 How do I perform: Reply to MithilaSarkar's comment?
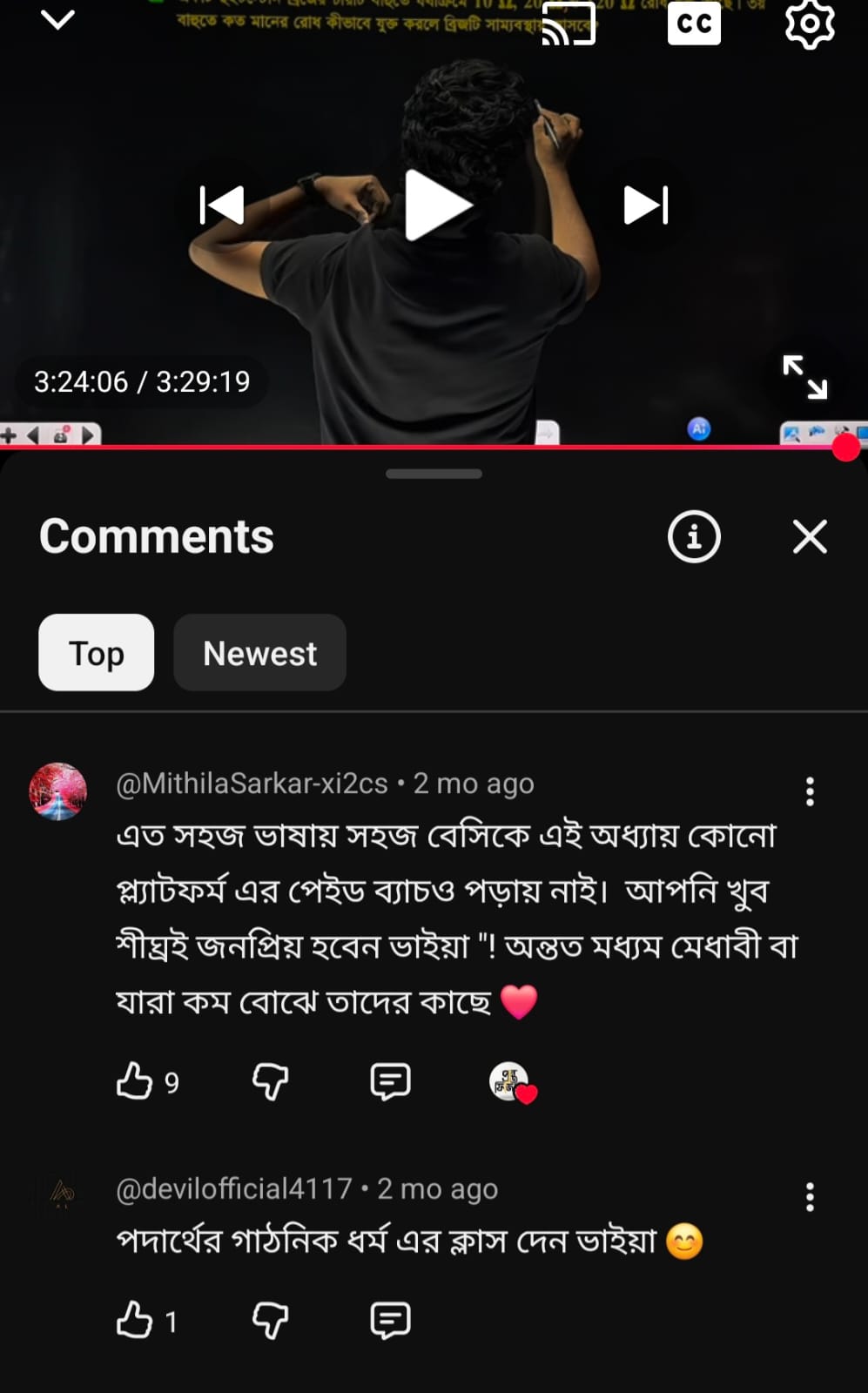coord(390,1081)
